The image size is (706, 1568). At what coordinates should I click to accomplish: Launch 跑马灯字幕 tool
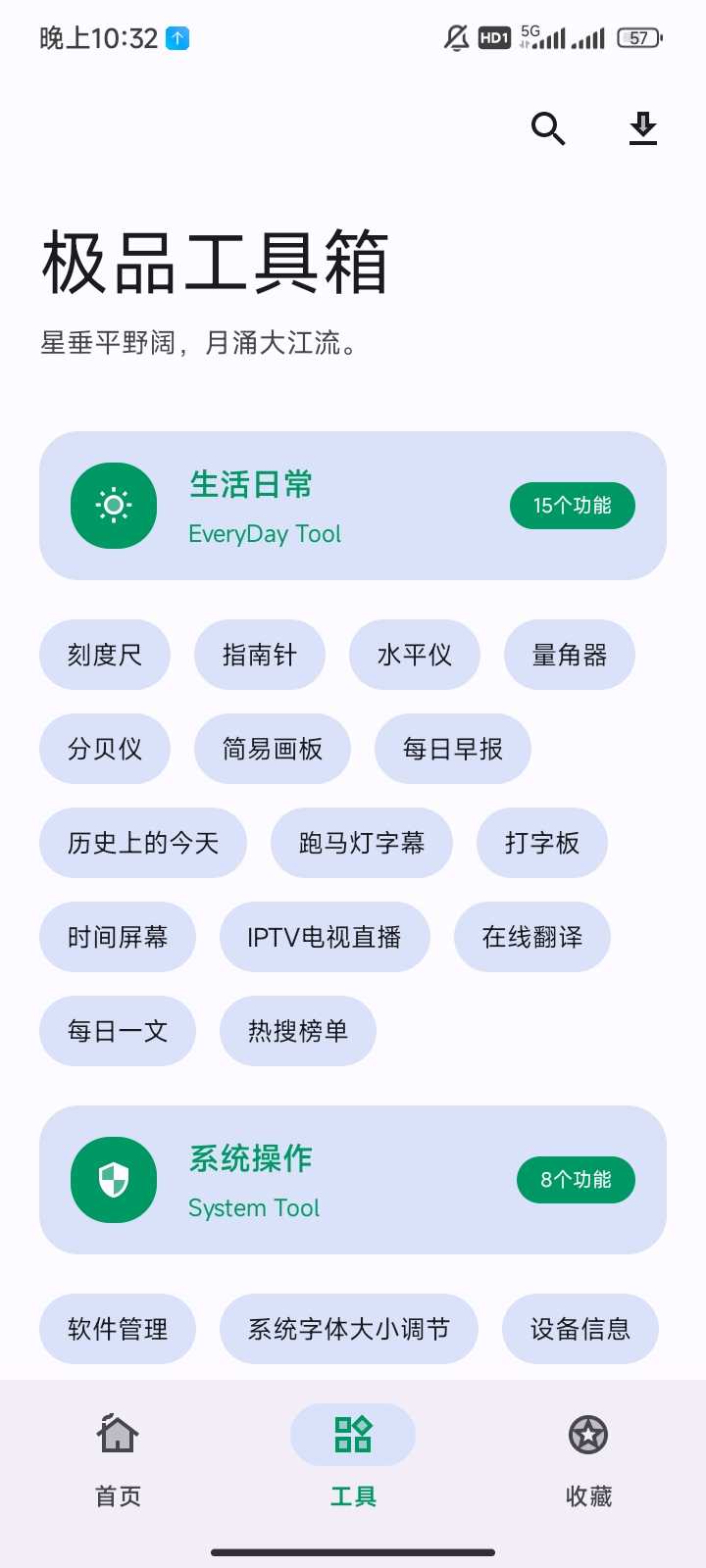362,843
